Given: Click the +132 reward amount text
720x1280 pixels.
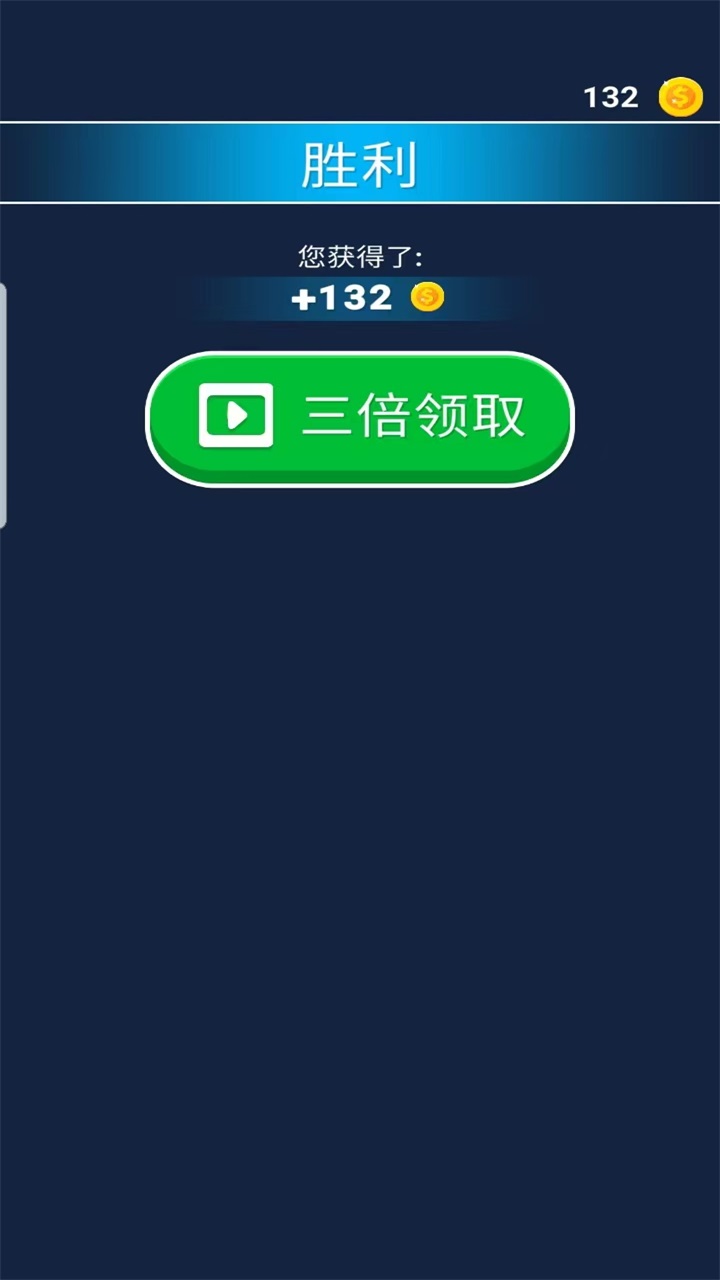Looking at the screenshot, I should (x=340, y=297).
